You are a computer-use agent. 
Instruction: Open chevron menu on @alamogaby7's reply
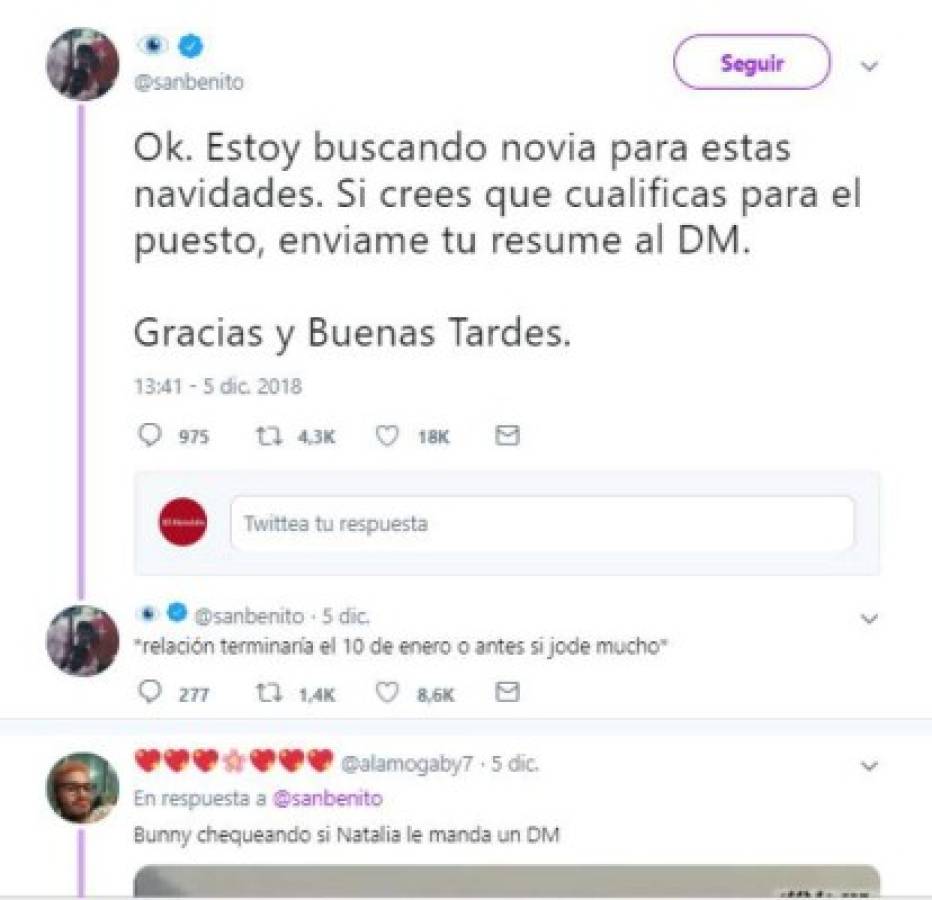[869, 767]
